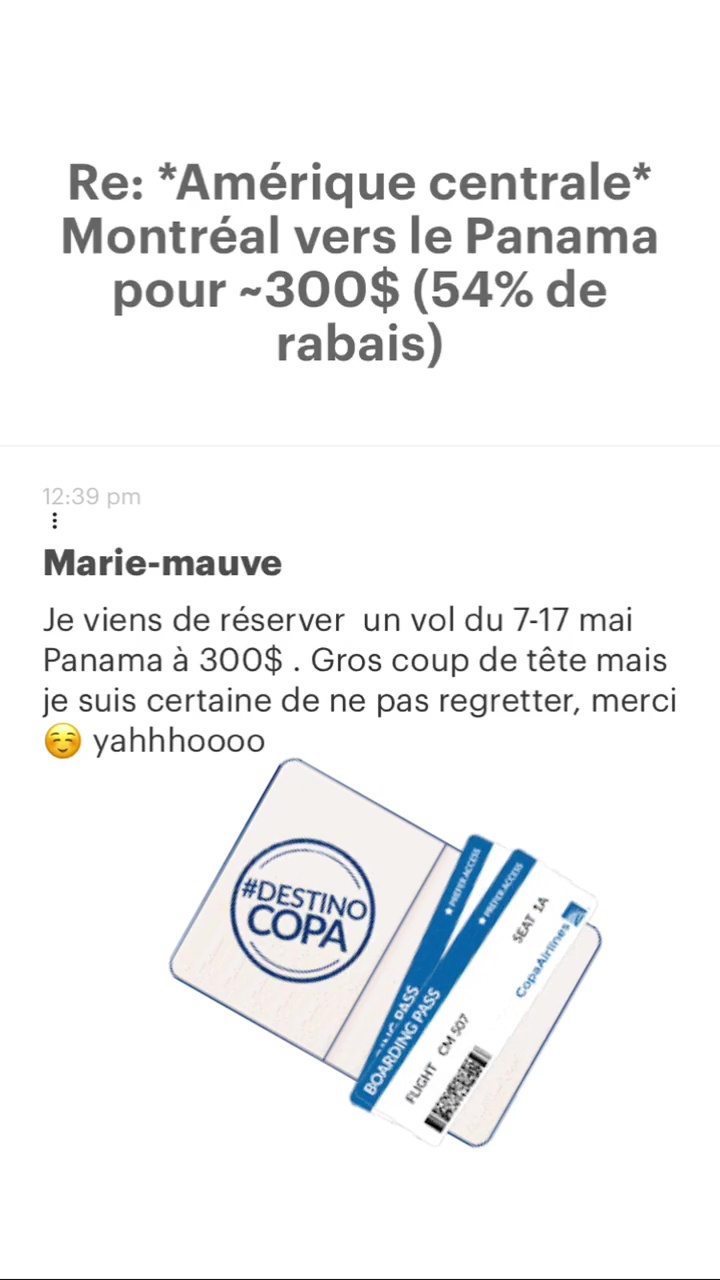Click the word yahhhoooo

pos(178,740)
